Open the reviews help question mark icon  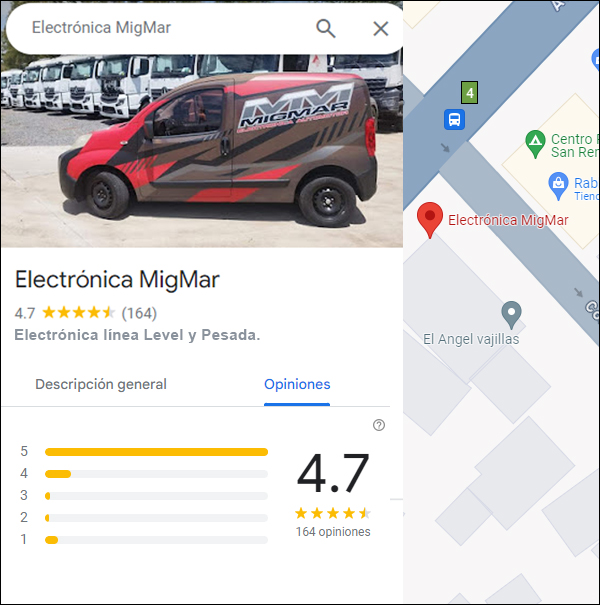click(379, 425)
